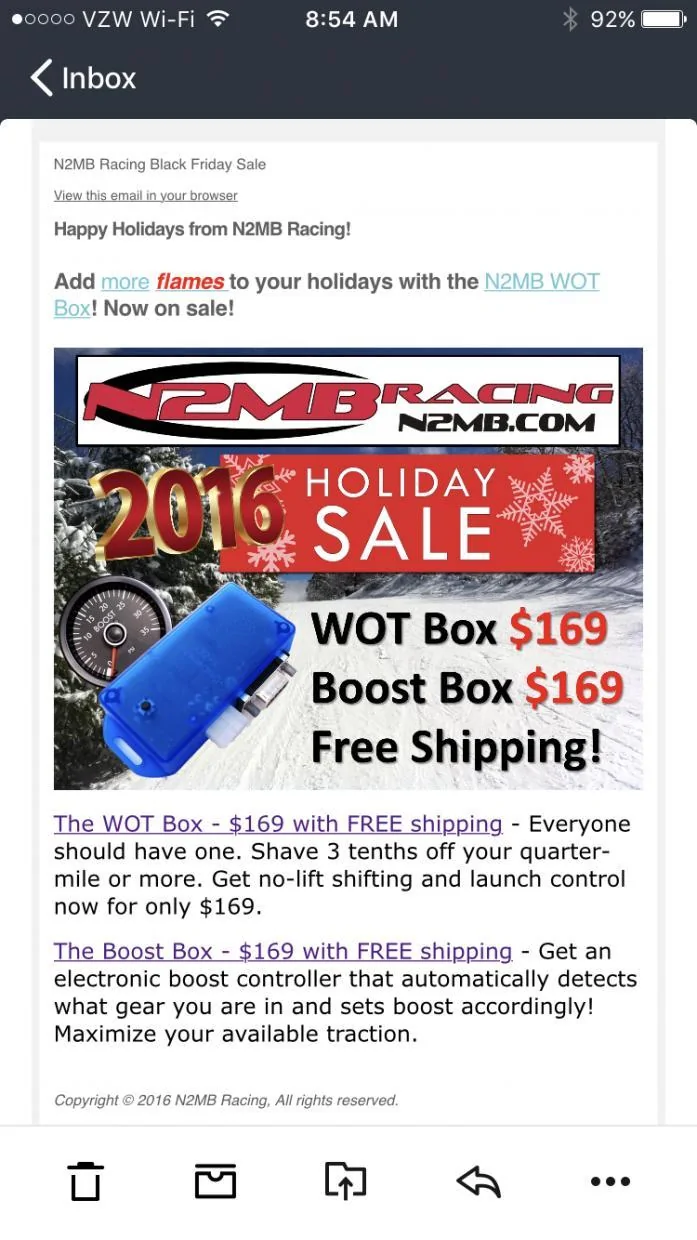
Task: Delete this email with the trash icon
Action: pyautogui.click(x=86, y=1181)
